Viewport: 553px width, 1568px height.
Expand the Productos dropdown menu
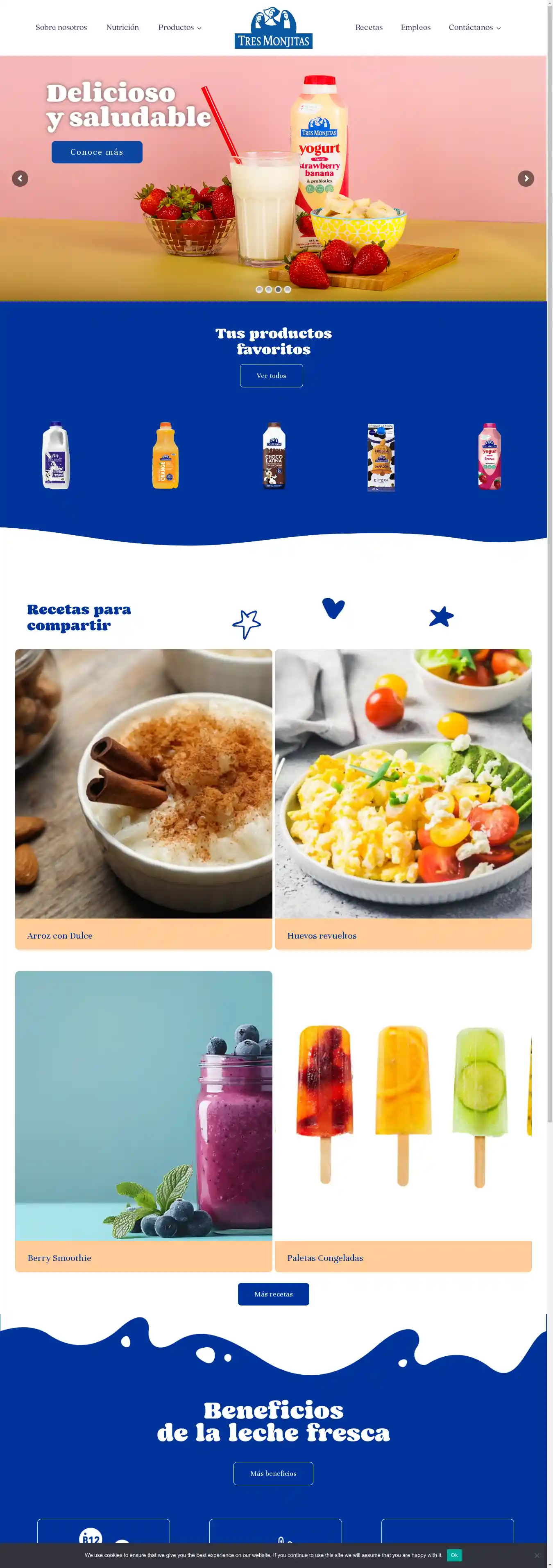[x=180, y=27]
